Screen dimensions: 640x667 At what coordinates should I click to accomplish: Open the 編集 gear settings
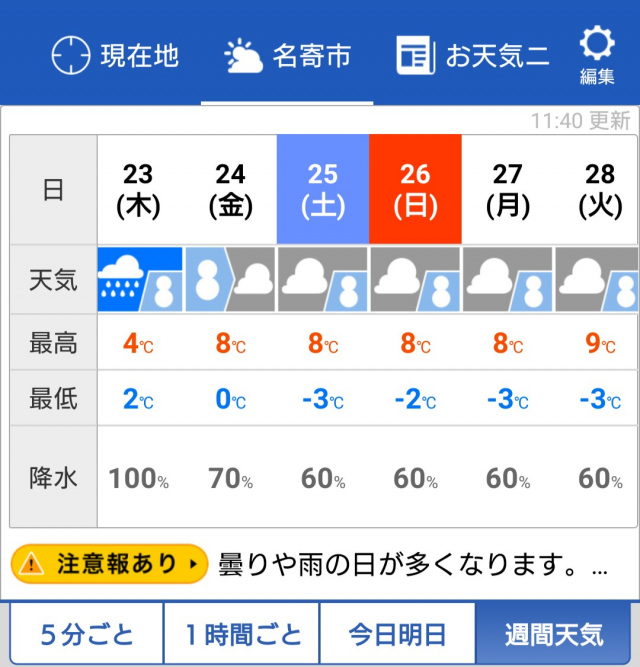597,54
